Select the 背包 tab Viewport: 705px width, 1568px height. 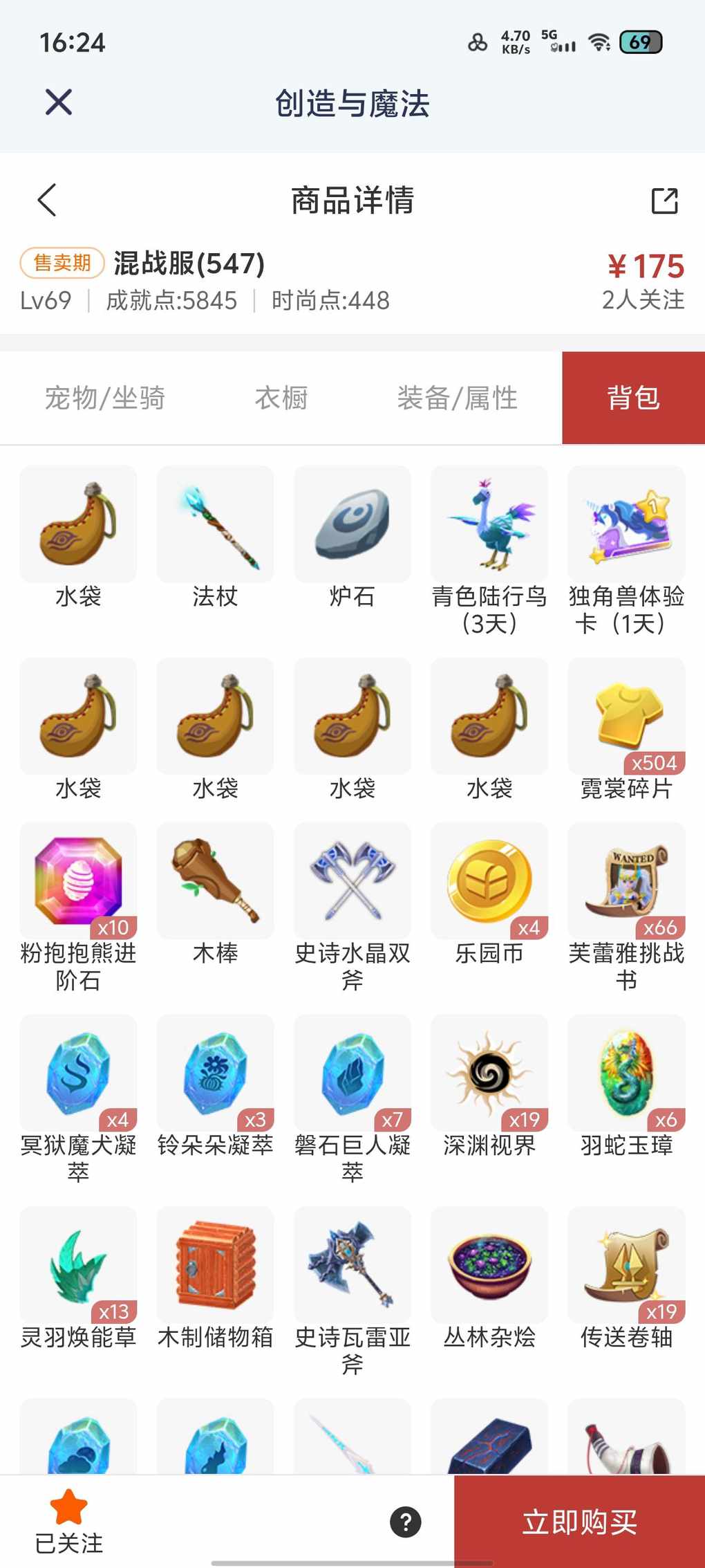[633, 398]
